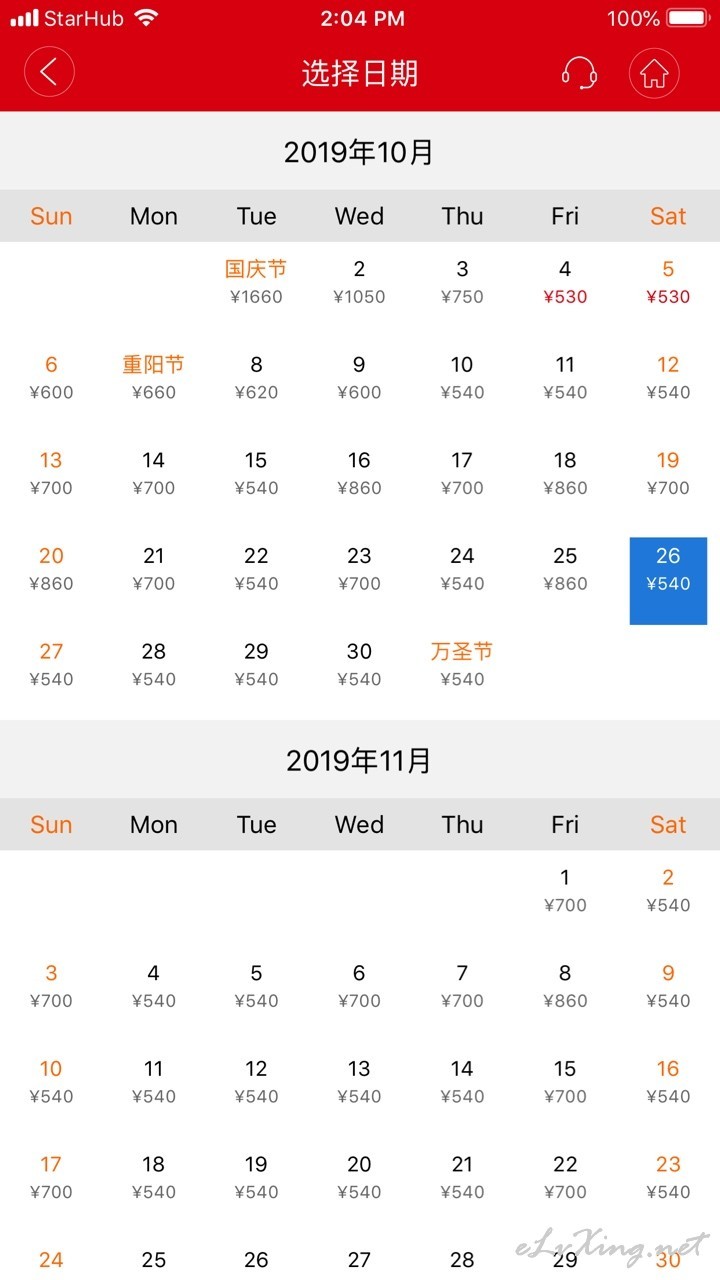This screenshot has width=720, height=1280.
Task: Select November 17 priced ¥700
Action: [50, 1178]
